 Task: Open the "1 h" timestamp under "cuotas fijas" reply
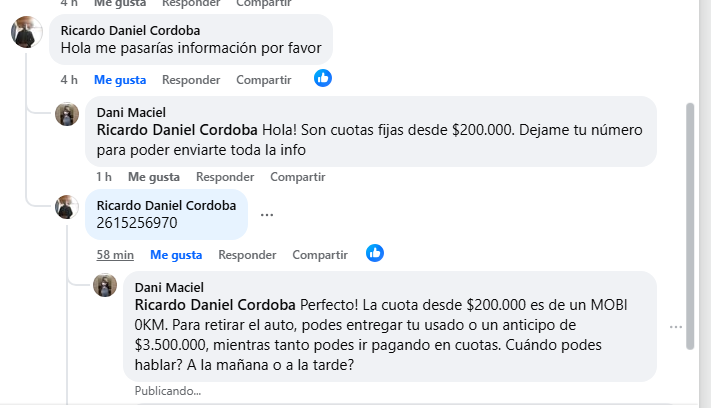pos(104,177)
